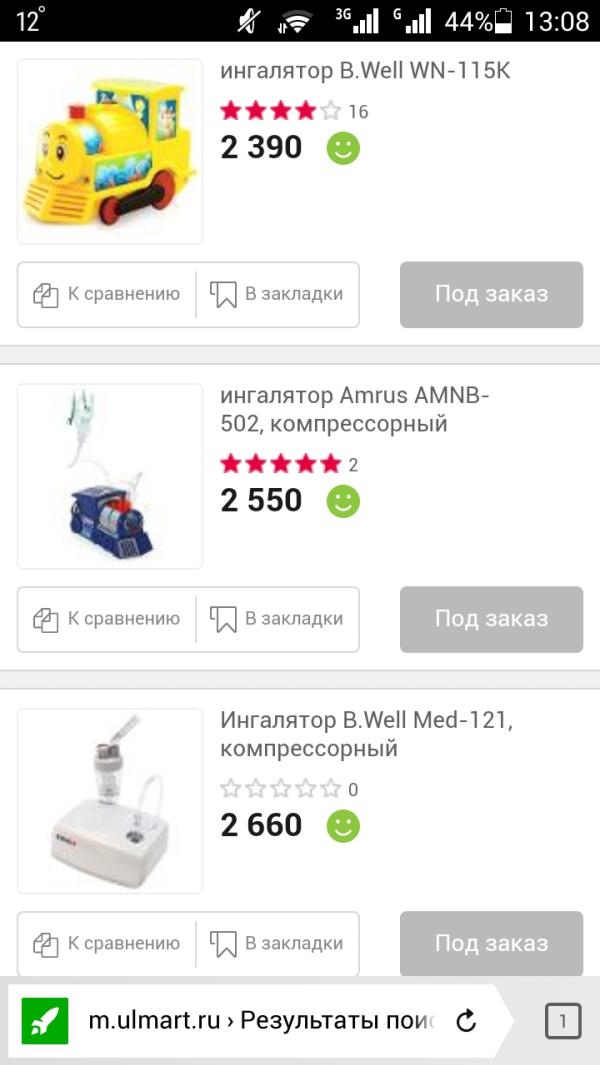This screenshot has width=600, height=1065.
Task: Add Amrus AMNB-502 to comparison
Action: coord(107,619)
